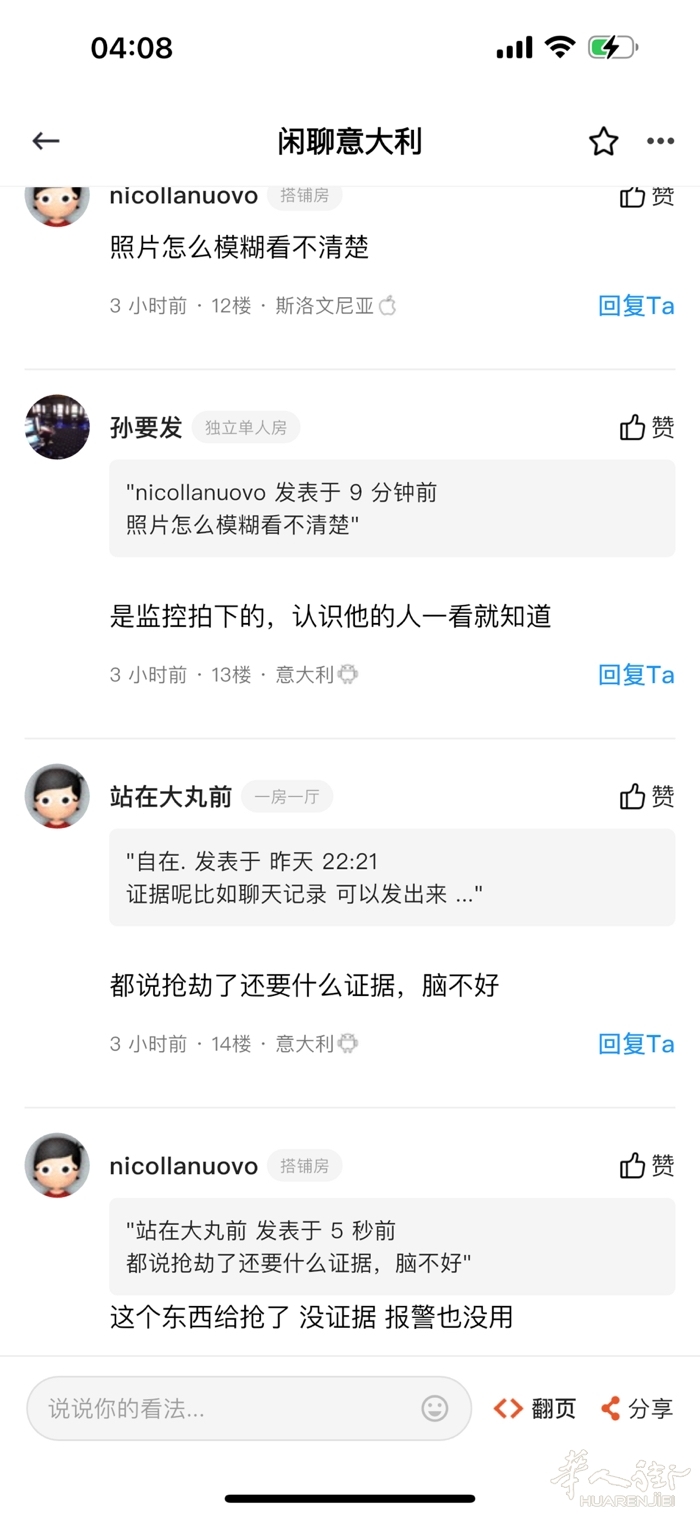The height and width of the screenshot is (1516, 700).
Task: Tap the comment input field 说说你的看法
Action: tap(230, 1409)
